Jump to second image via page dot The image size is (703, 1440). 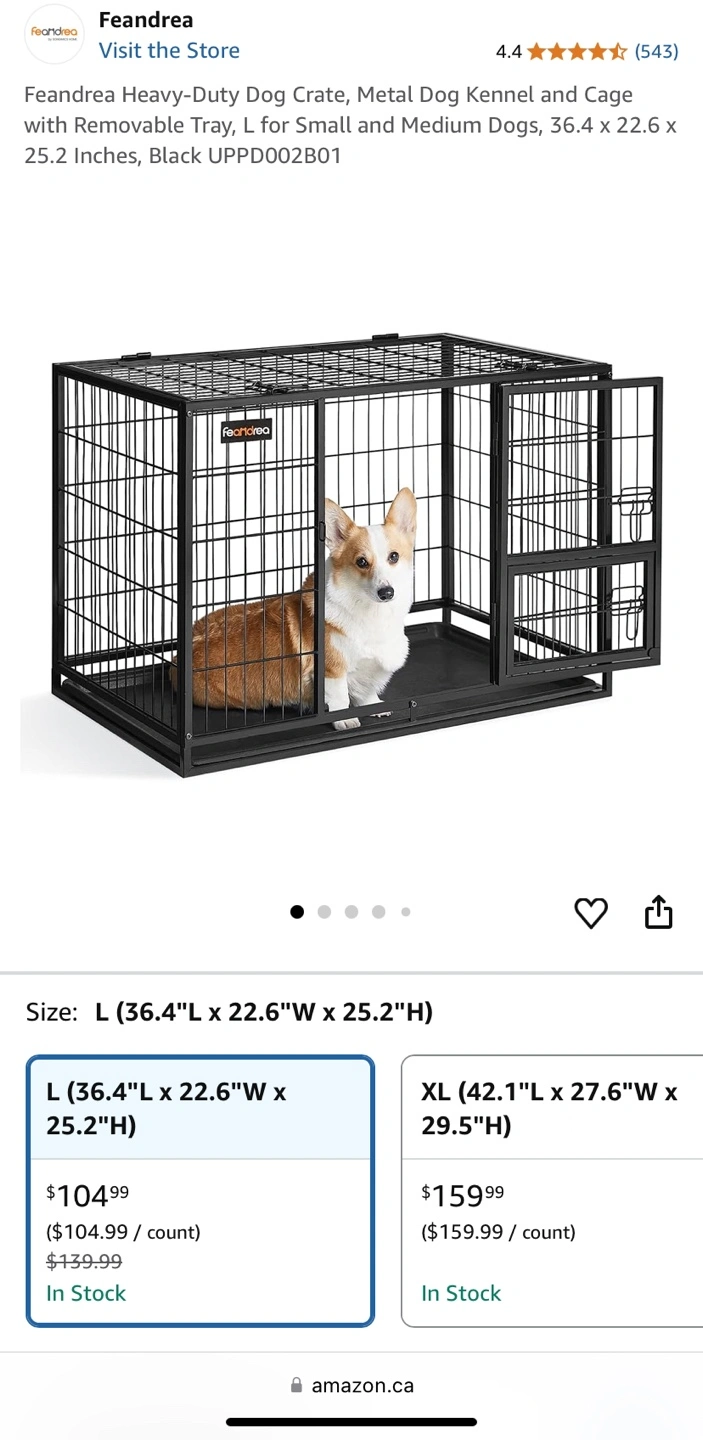coord(324,912)
